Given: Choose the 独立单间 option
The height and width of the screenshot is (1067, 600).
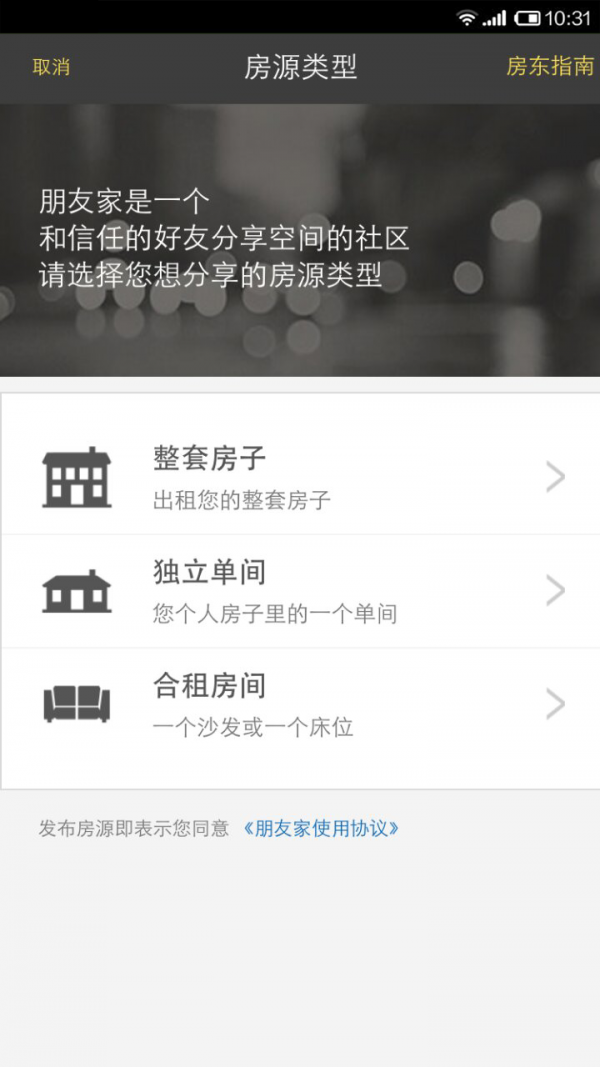Looking at the screenshot, I should point(300,591).
